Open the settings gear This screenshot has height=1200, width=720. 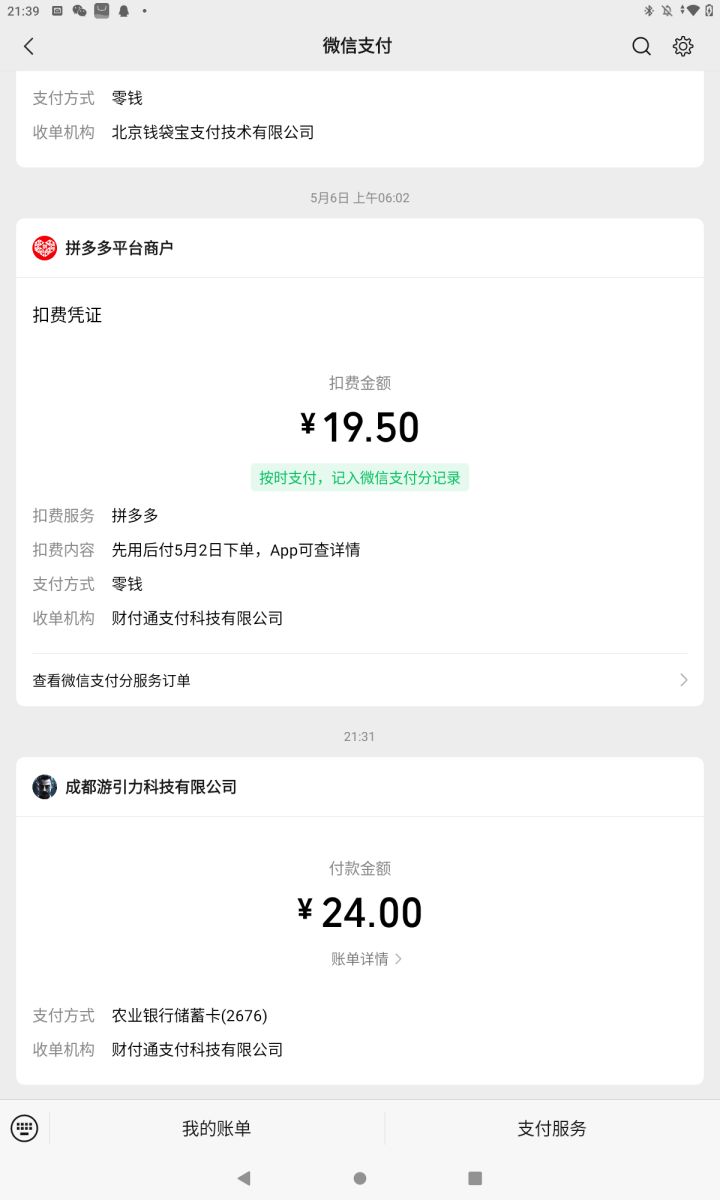tap(683, 46)
